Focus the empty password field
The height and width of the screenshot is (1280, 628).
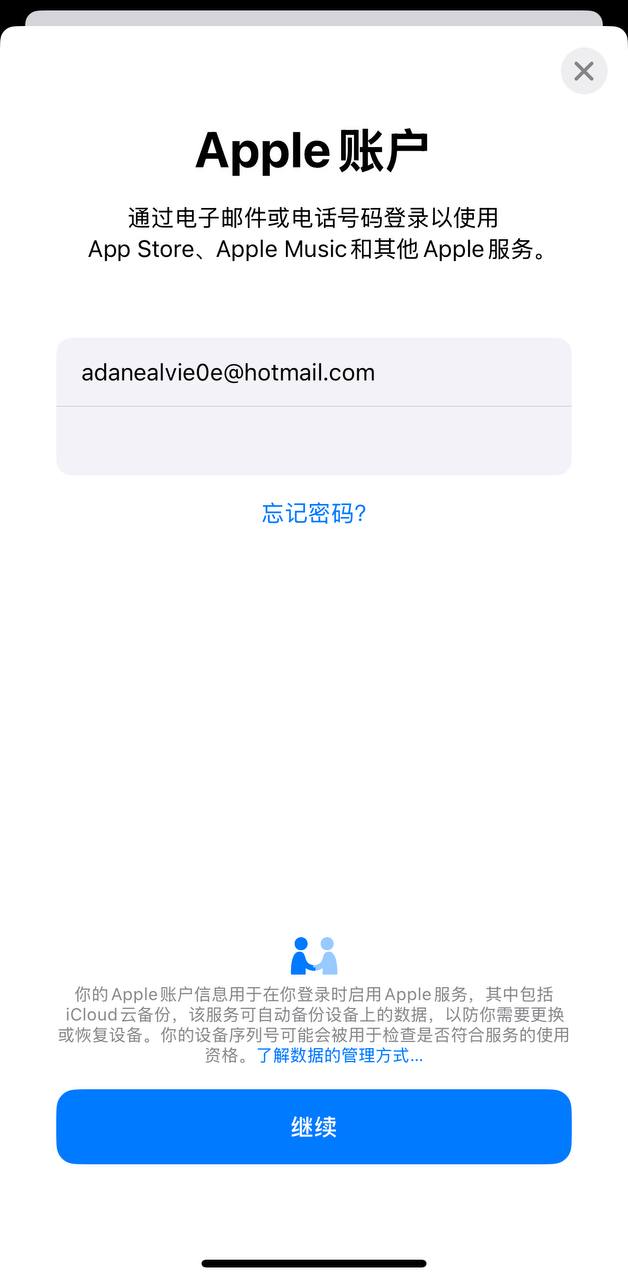tap(313, 441)
